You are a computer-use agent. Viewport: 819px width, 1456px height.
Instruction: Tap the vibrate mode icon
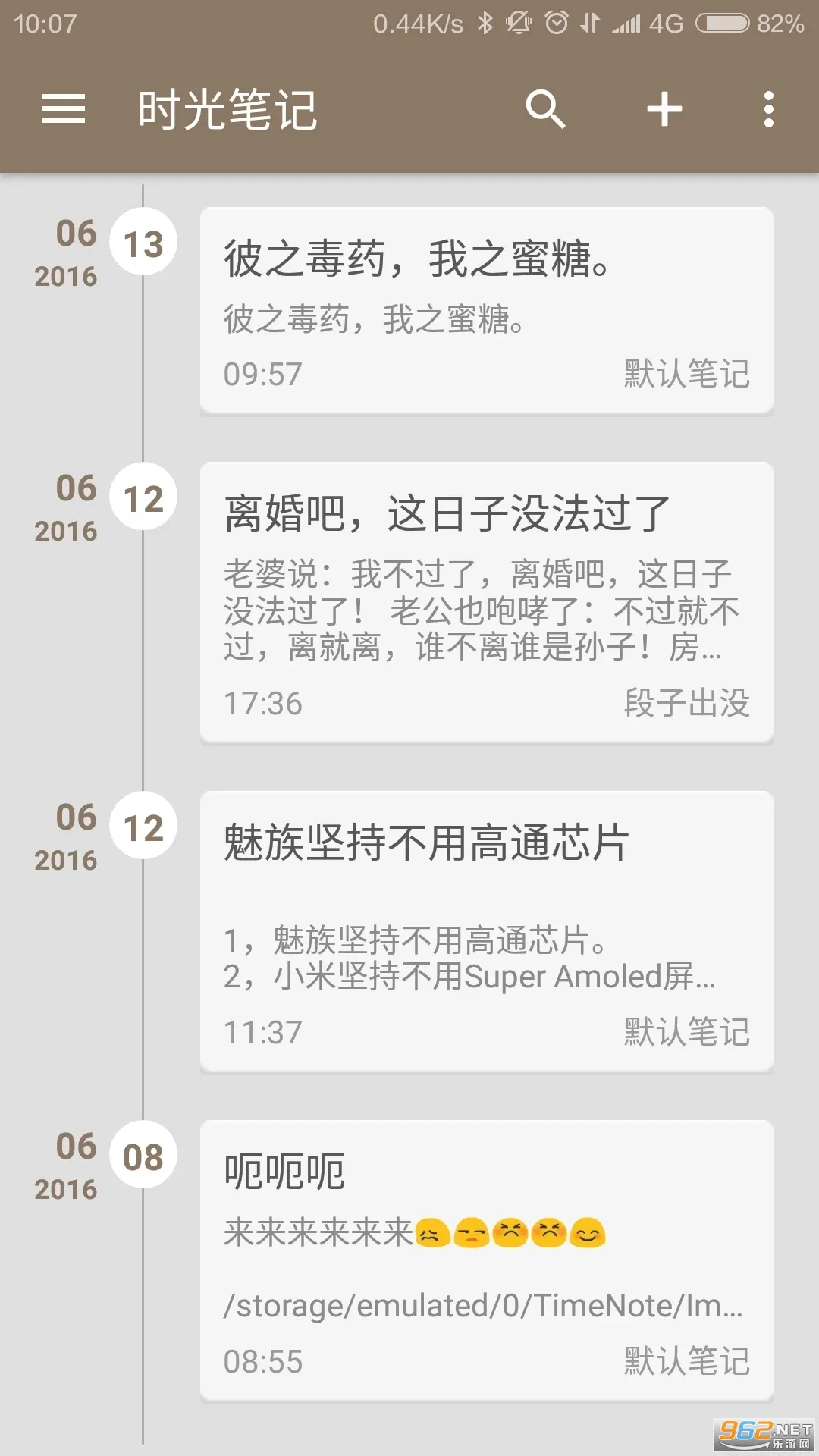tap(518, 21)
